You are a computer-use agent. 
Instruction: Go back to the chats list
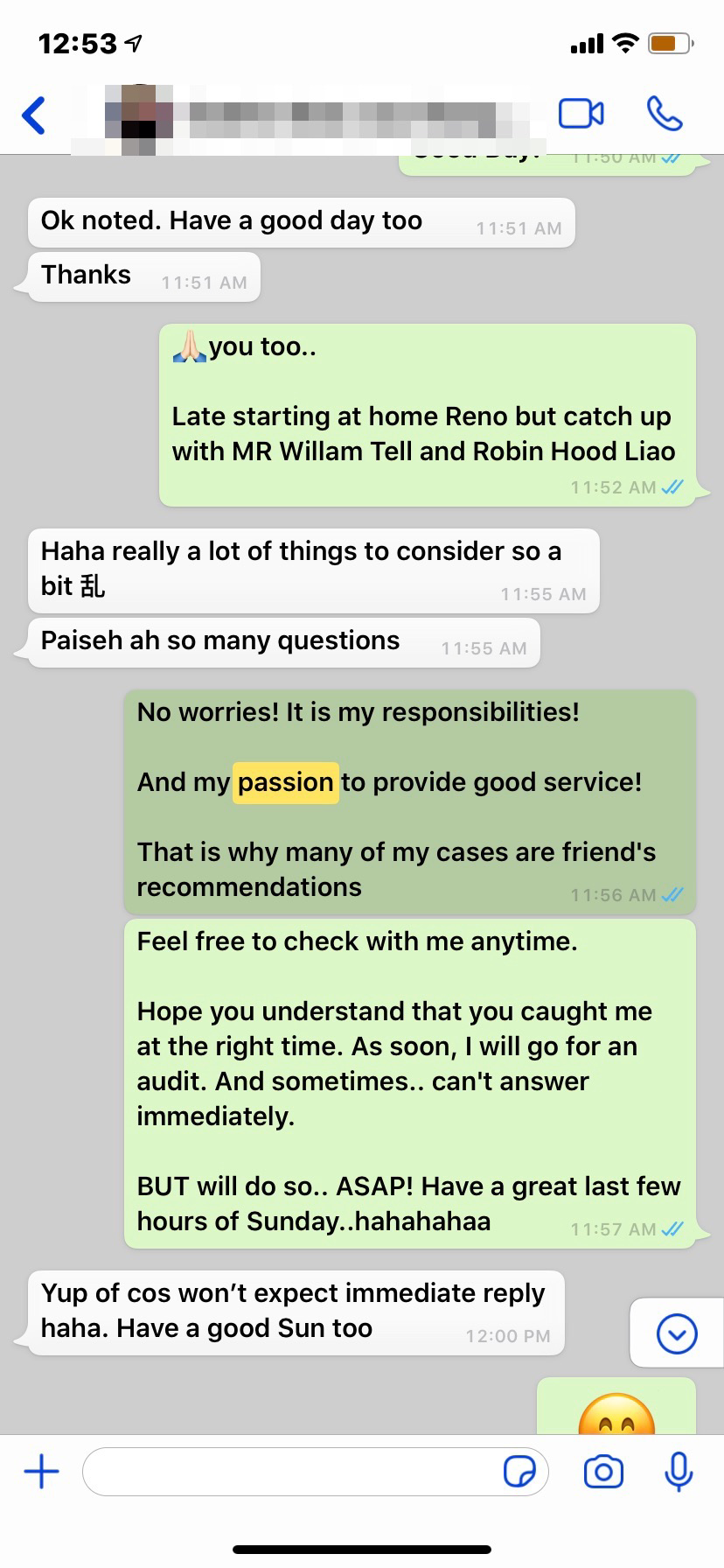(33, 115)
